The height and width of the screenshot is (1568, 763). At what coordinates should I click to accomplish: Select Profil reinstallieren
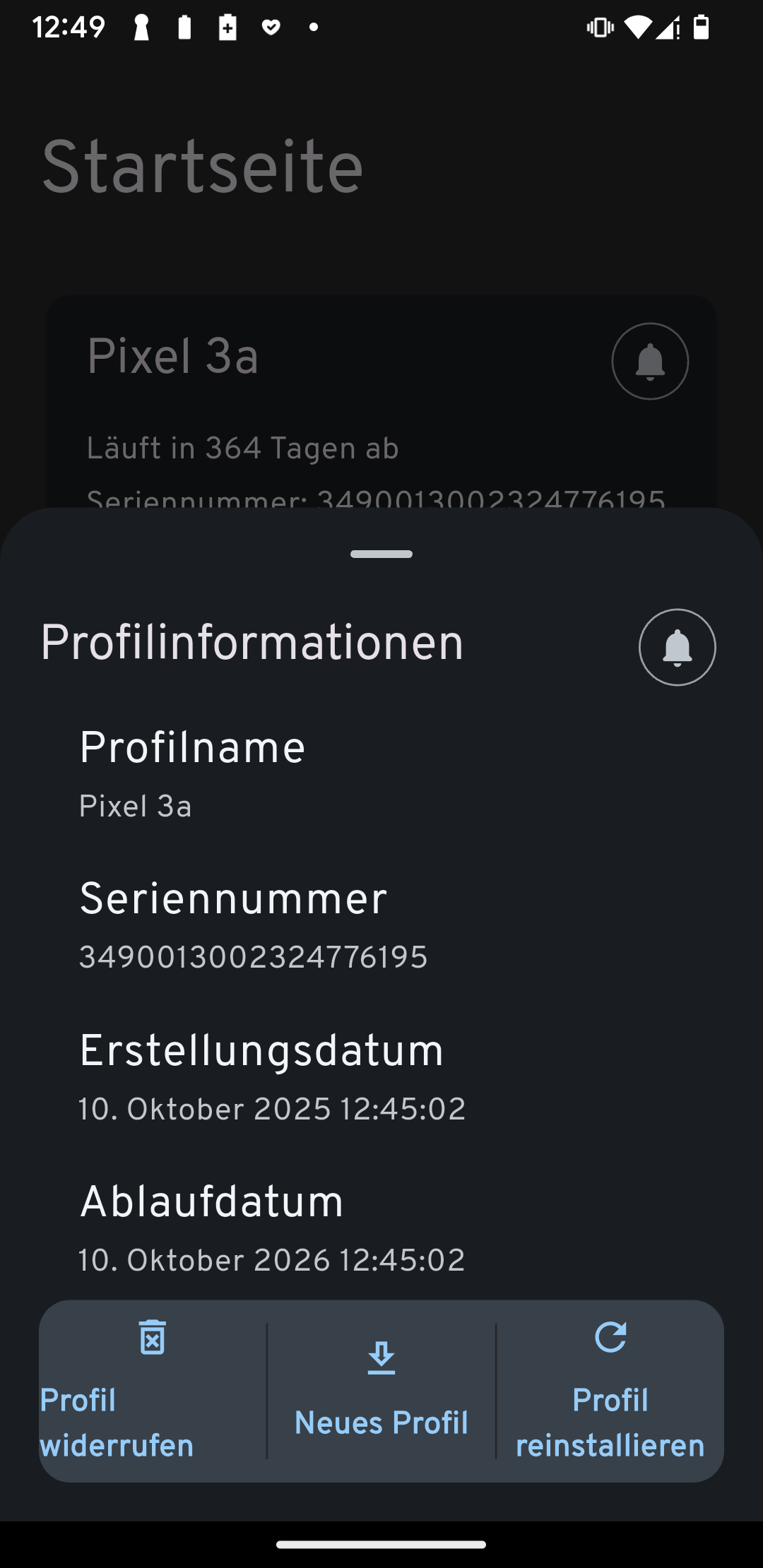point(610,1390)
